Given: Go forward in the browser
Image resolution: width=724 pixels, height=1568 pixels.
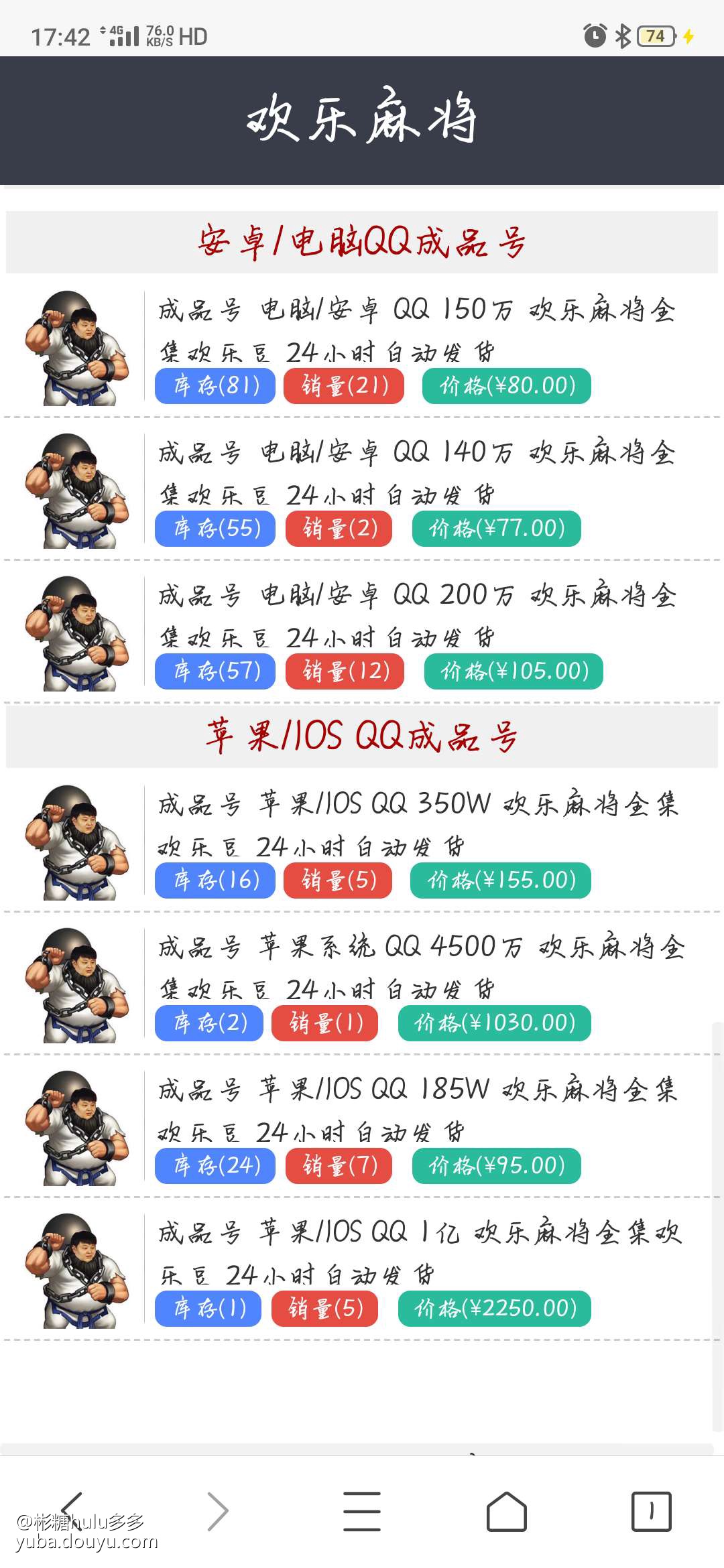Looking at the screenshot, I should (x=217, y=1511).
